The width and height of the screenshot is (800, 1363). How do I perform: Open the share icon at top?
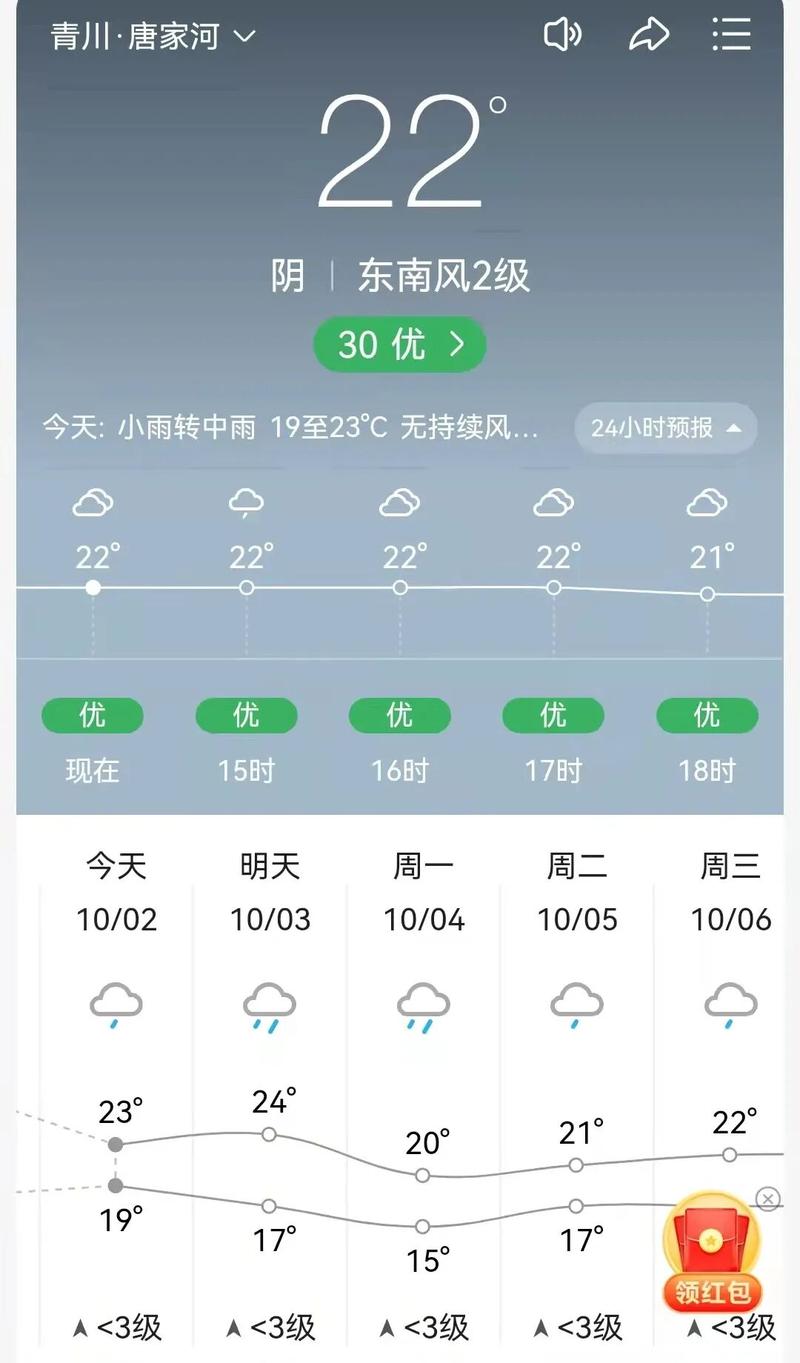point(650,34)
